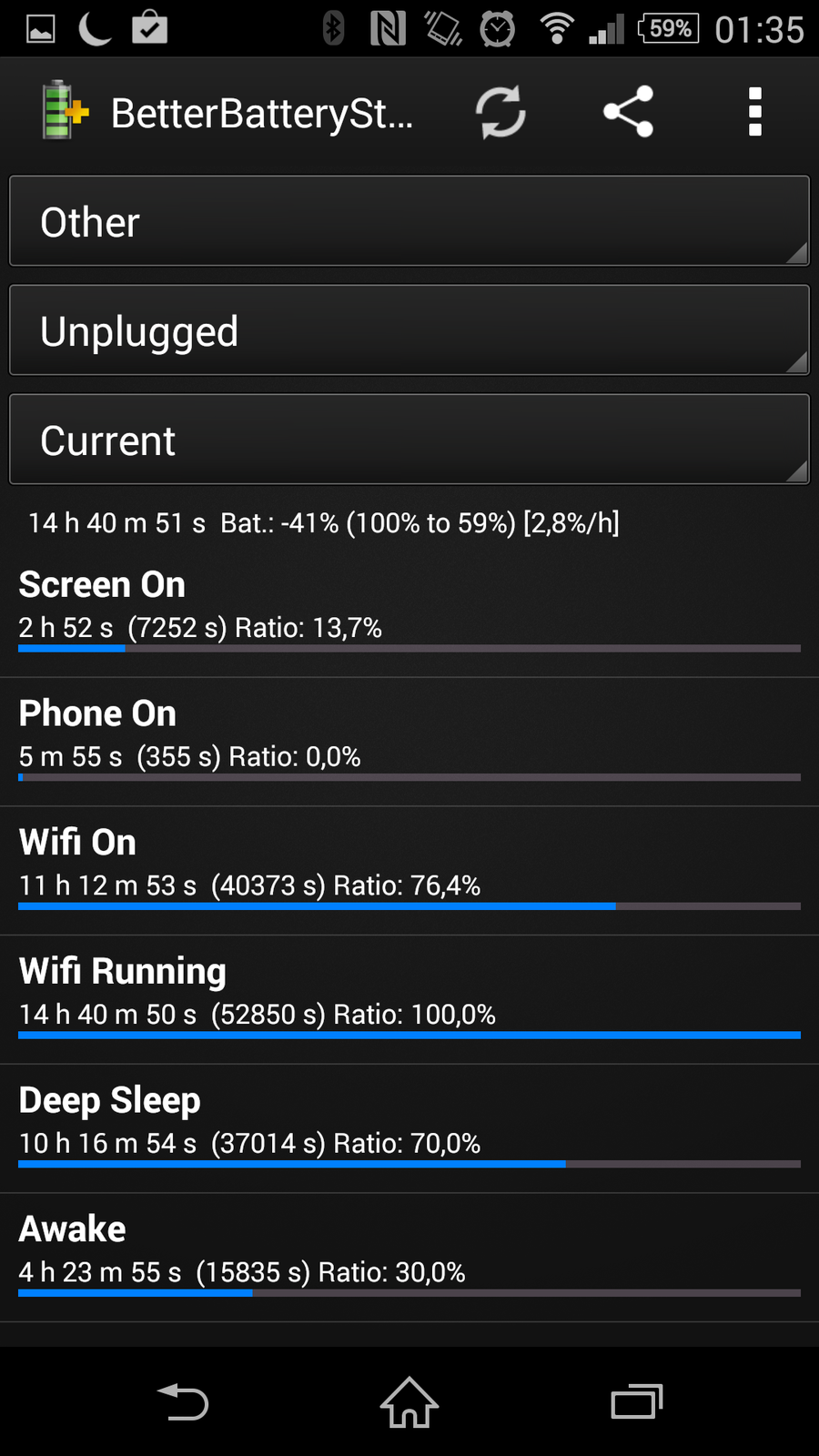Open the Other stat type dropdown
This screenshot has width=819, height=1456.
click(x=409, y=221)
